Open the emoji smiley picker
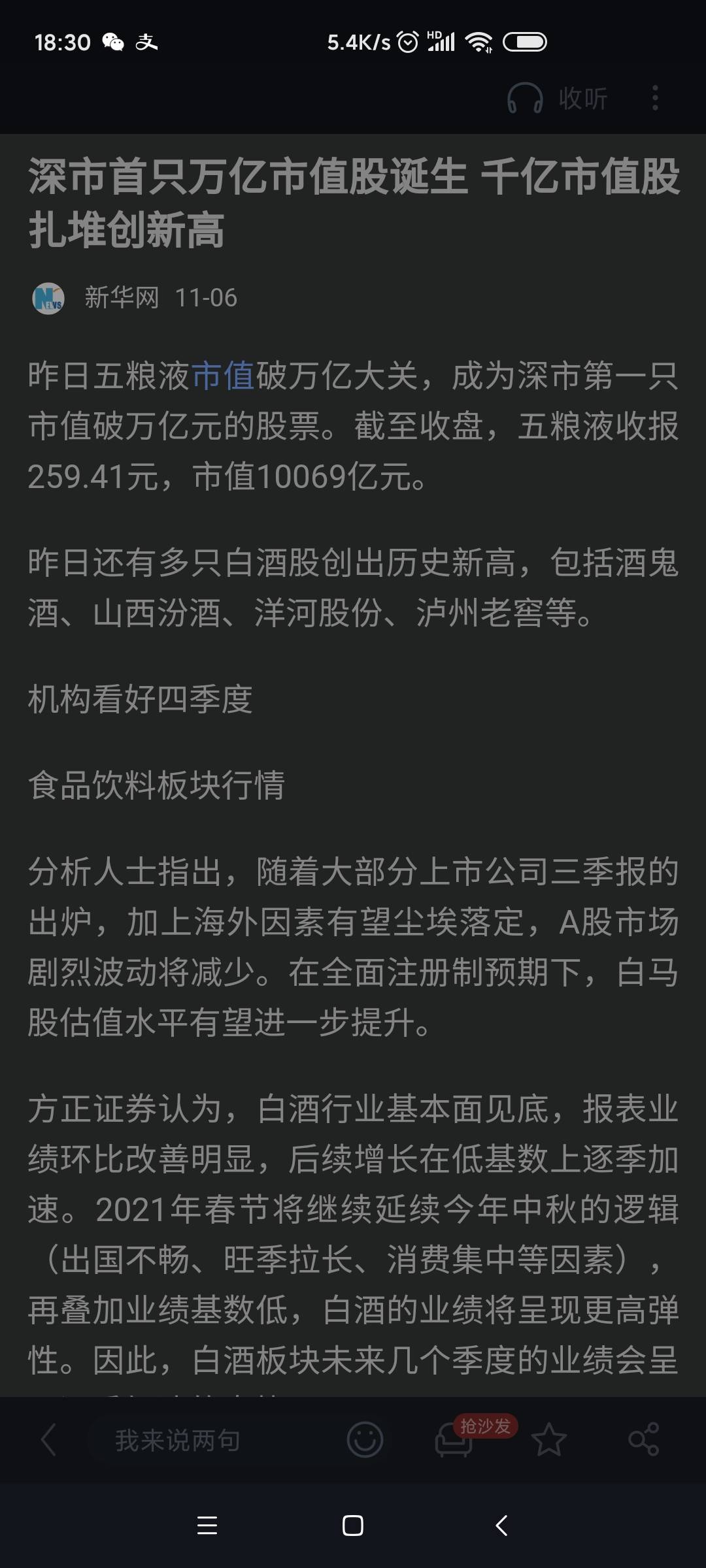 364,1439
